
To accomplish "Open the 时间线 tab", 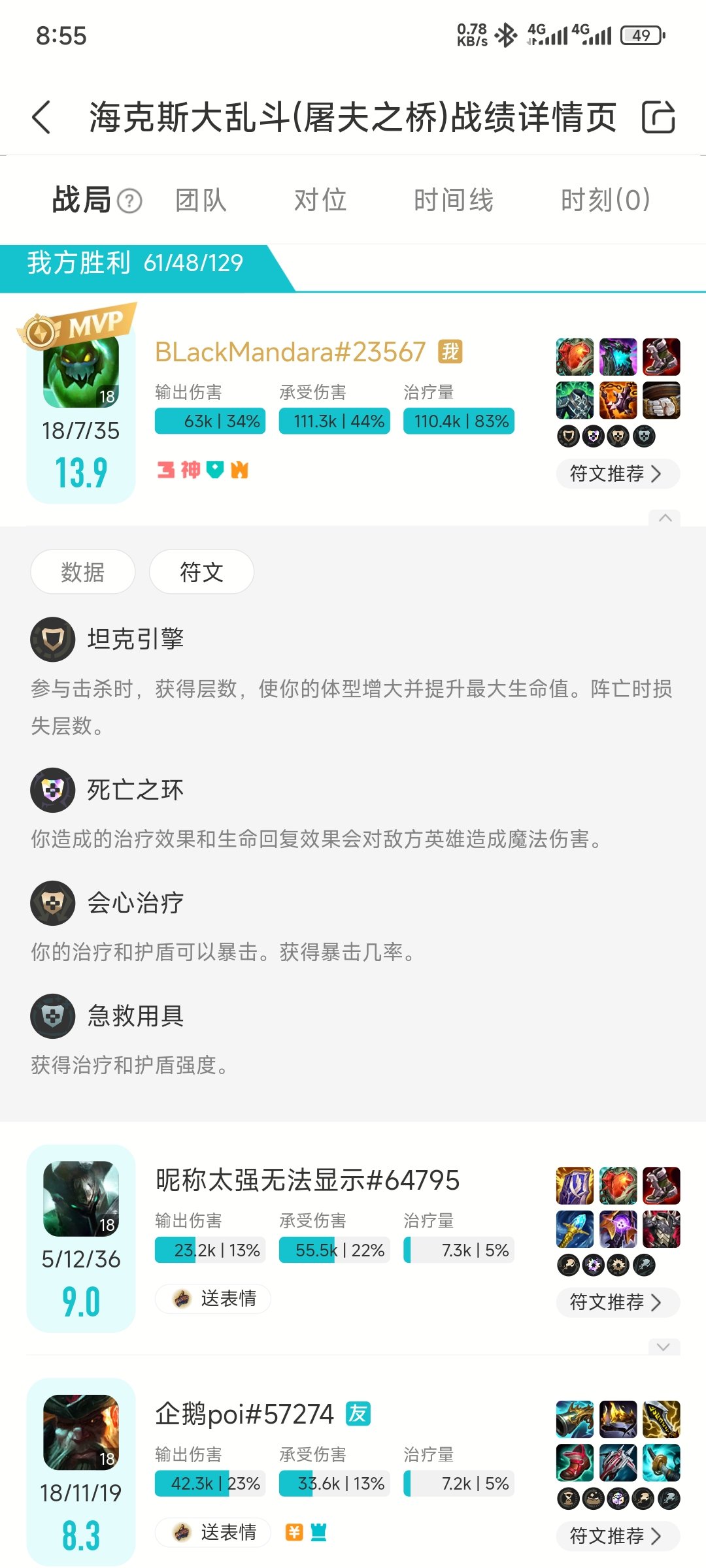I will (454, 201).
